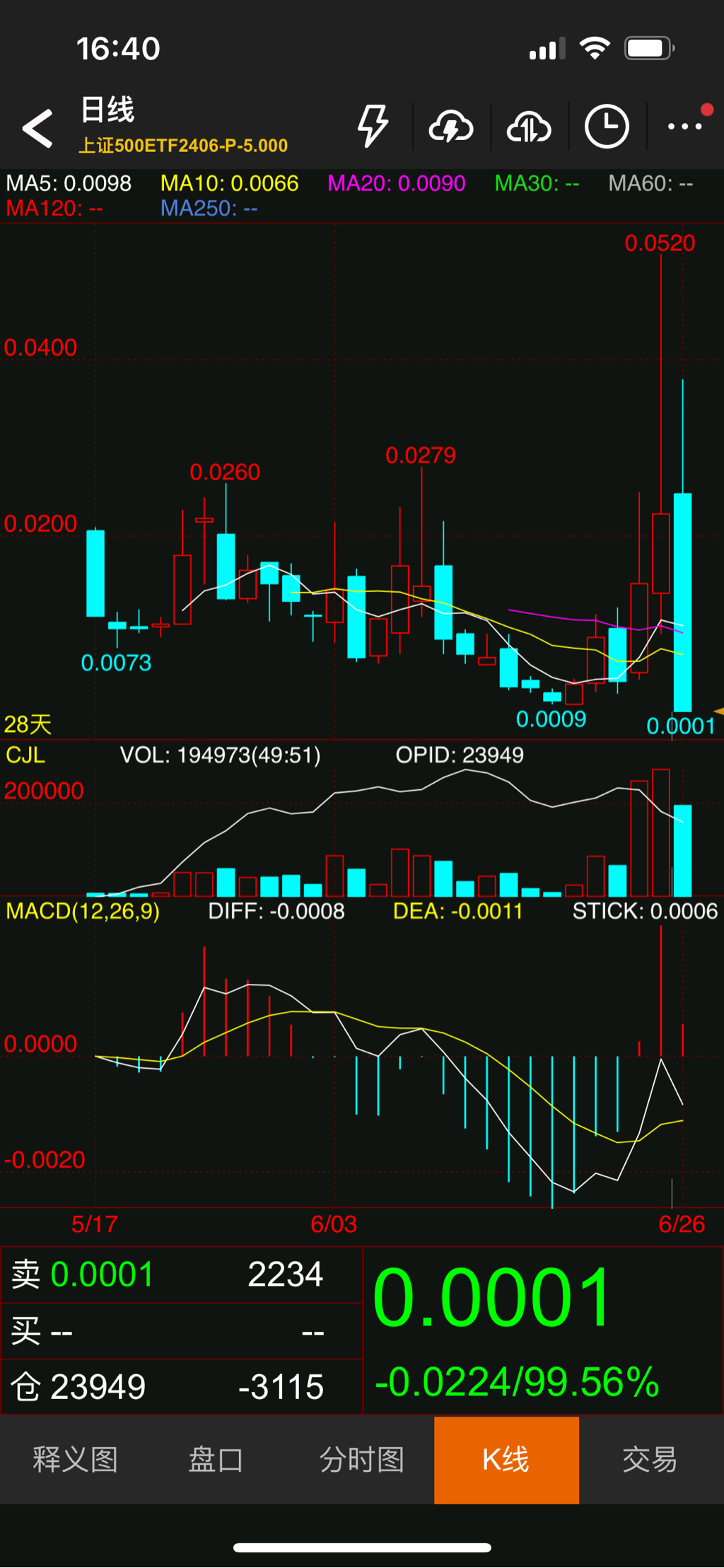Open the three-dot overflow menu

coord(685,127)
